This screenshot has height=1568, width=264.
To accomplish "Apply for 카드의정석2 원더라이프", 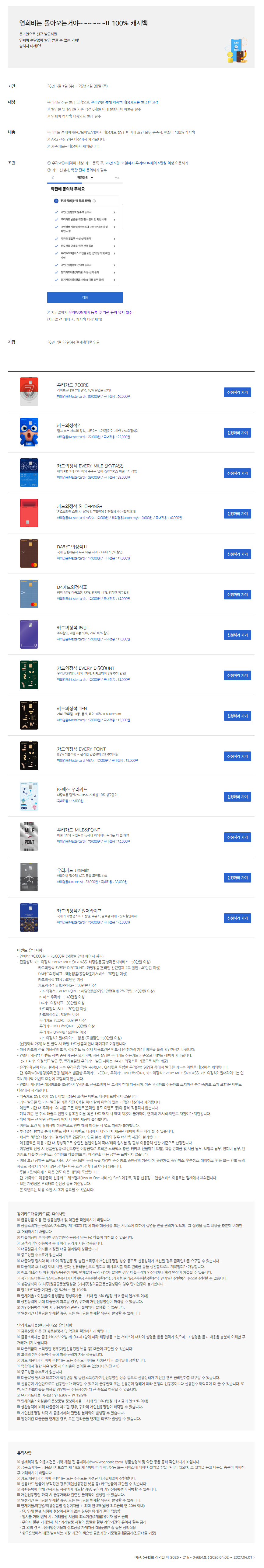I will click(237, 918).
